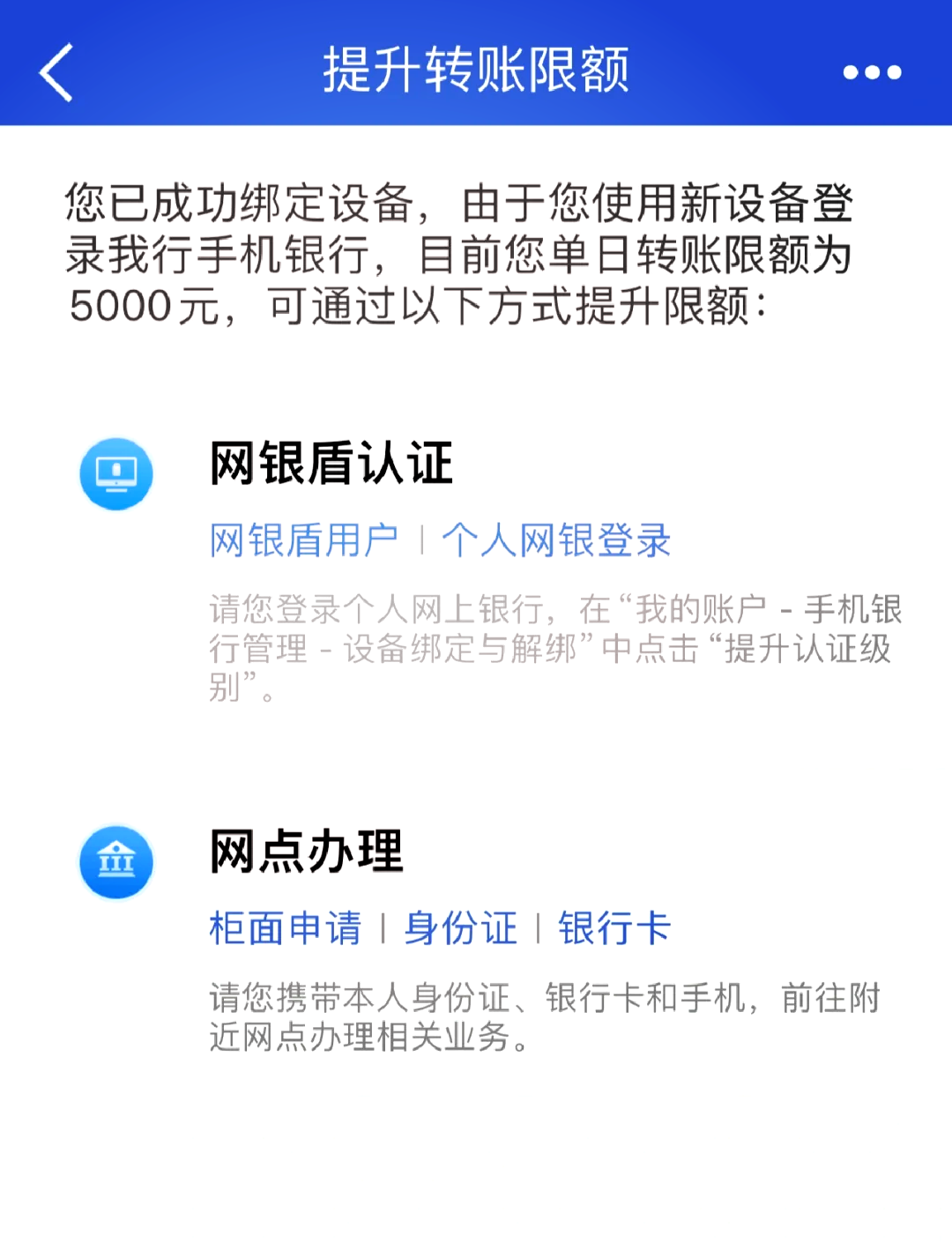Go back from the transfer limit page

56,72
